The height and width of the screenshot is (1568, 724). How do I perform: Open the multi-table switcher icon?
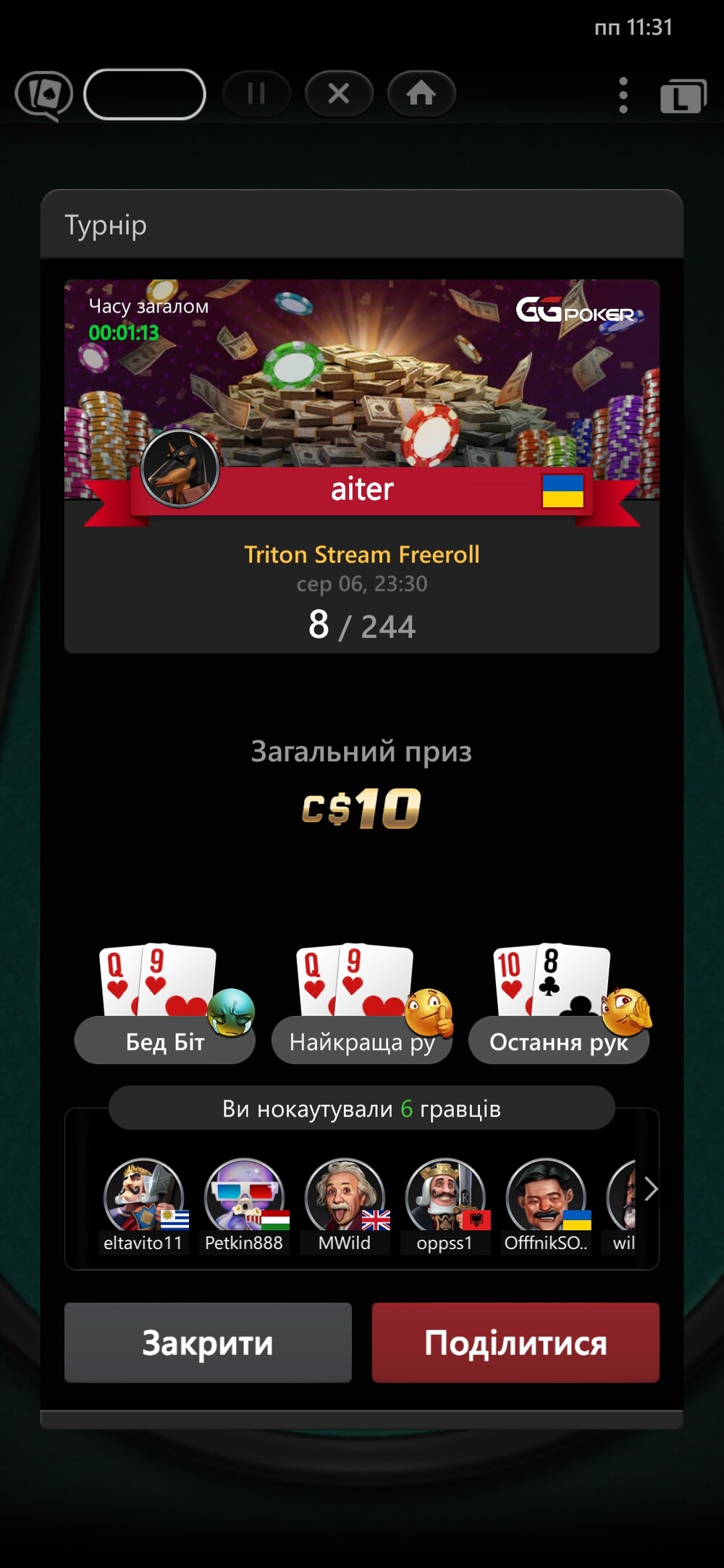683,96
